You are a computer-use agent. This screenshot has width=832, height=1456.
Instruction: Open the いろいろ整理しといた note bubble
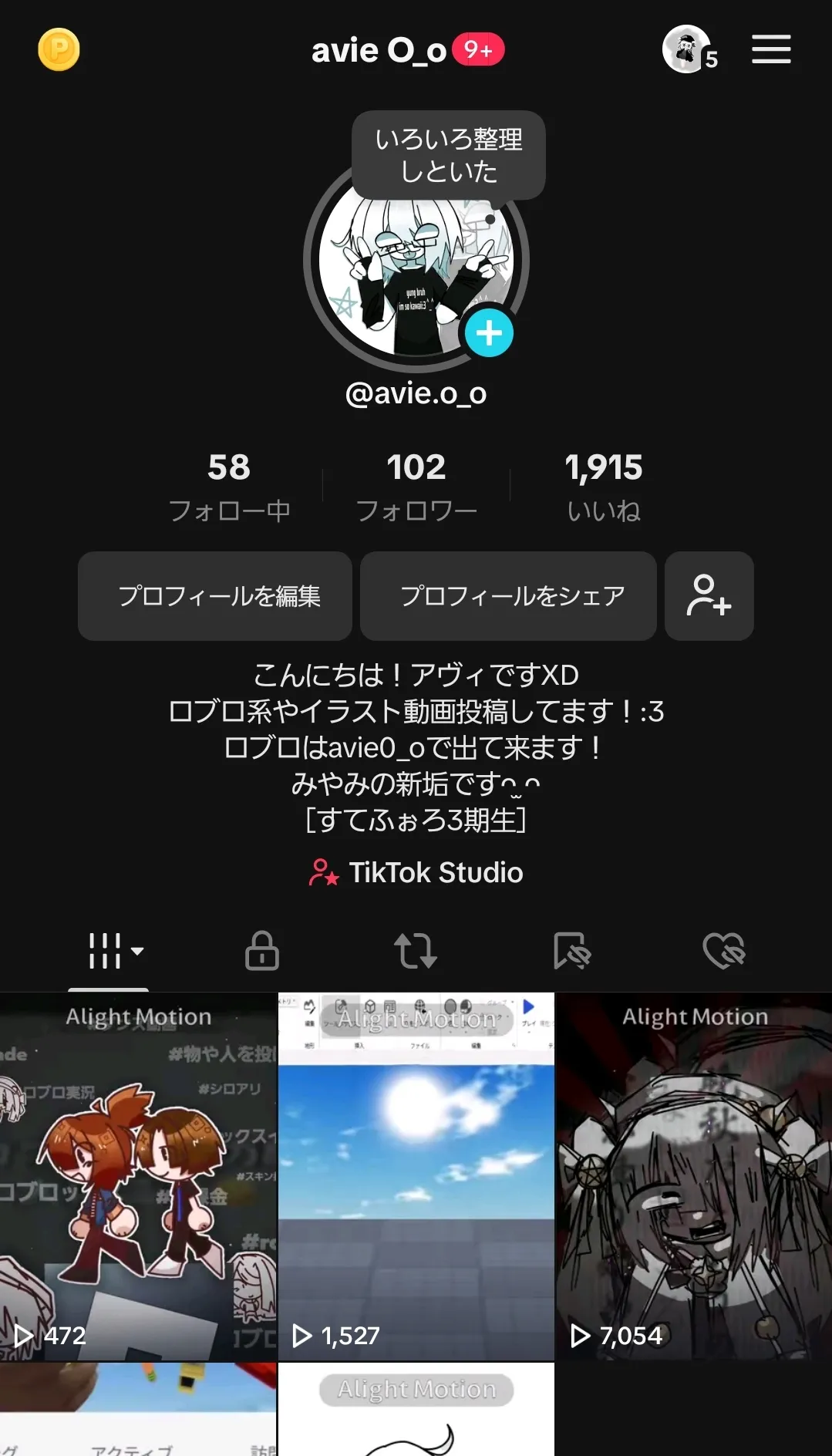(x=448, y=155)
